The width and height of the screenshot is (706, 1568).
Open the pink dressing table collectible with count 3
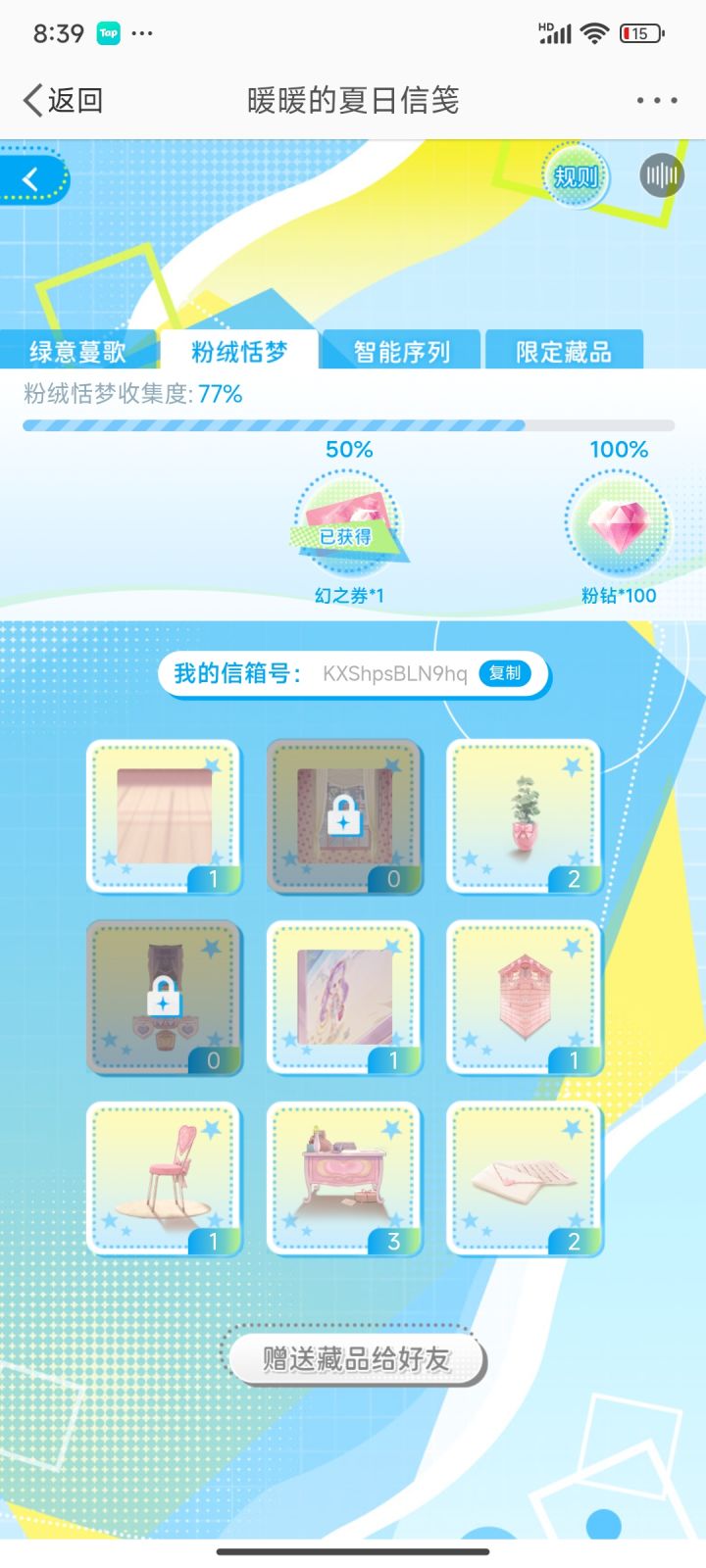pos(343,1176)
